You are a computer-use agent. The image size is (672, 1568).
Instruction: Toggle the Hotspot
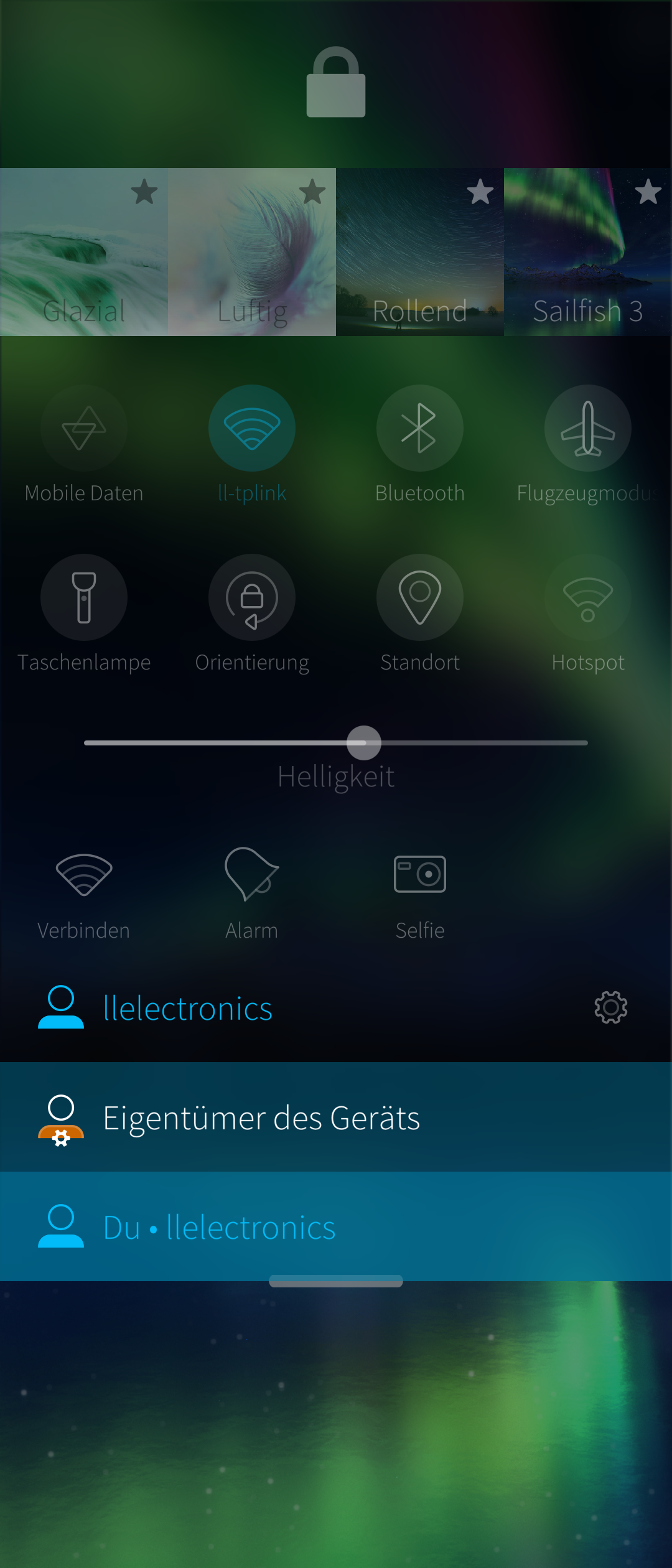click(x=588, y=597)
